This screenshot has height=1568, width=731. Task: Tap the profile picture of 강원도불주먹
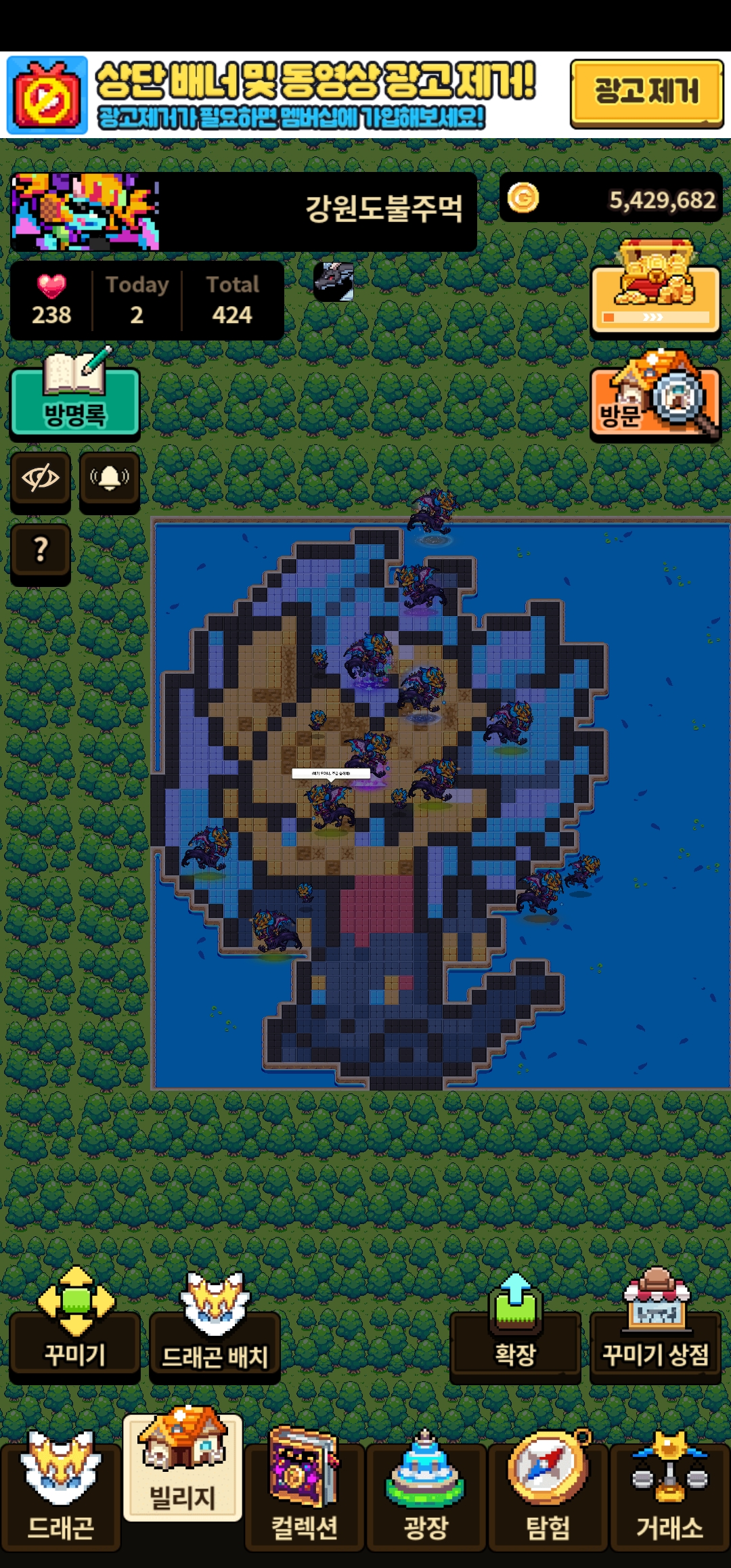(85, 212)
